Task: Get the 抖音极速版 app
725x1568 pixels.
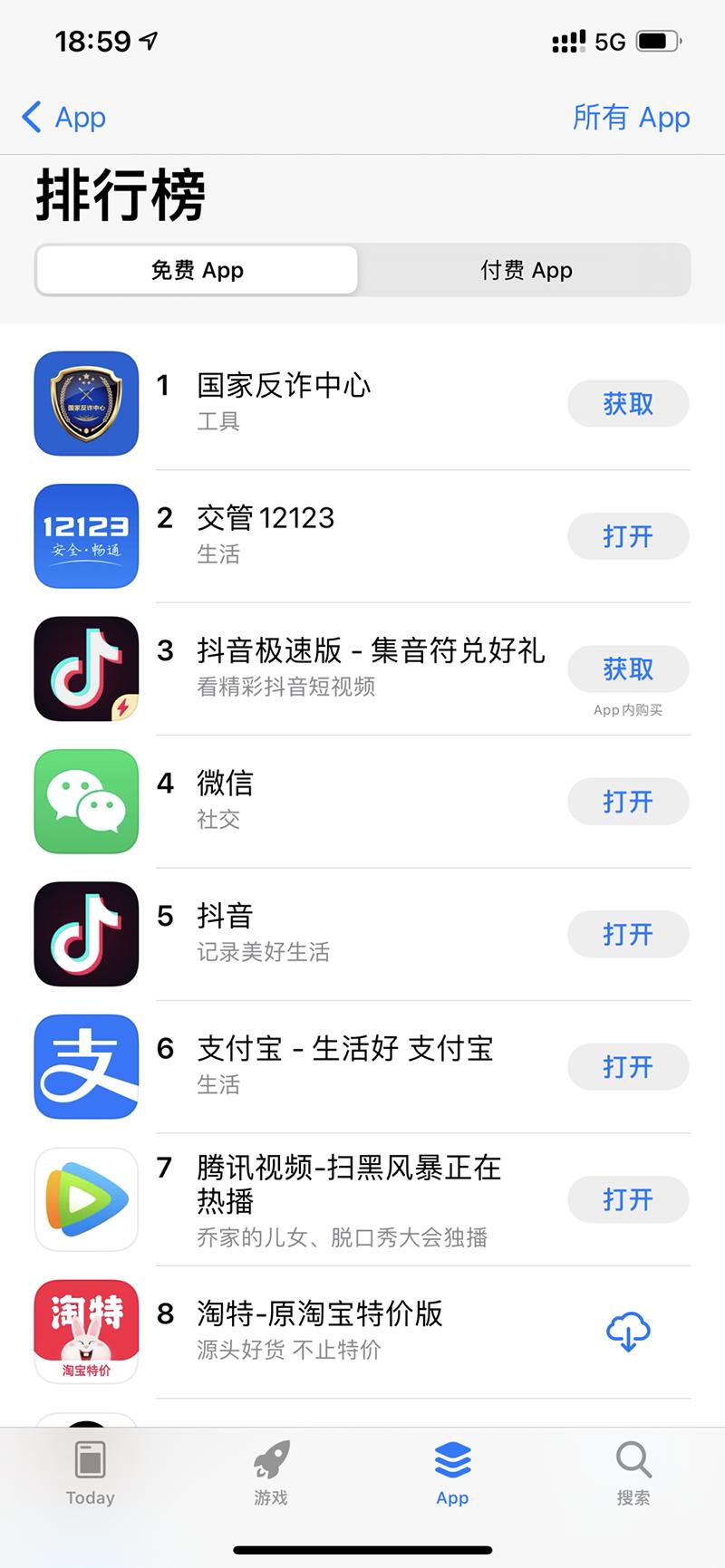Action: pos(628,669)
